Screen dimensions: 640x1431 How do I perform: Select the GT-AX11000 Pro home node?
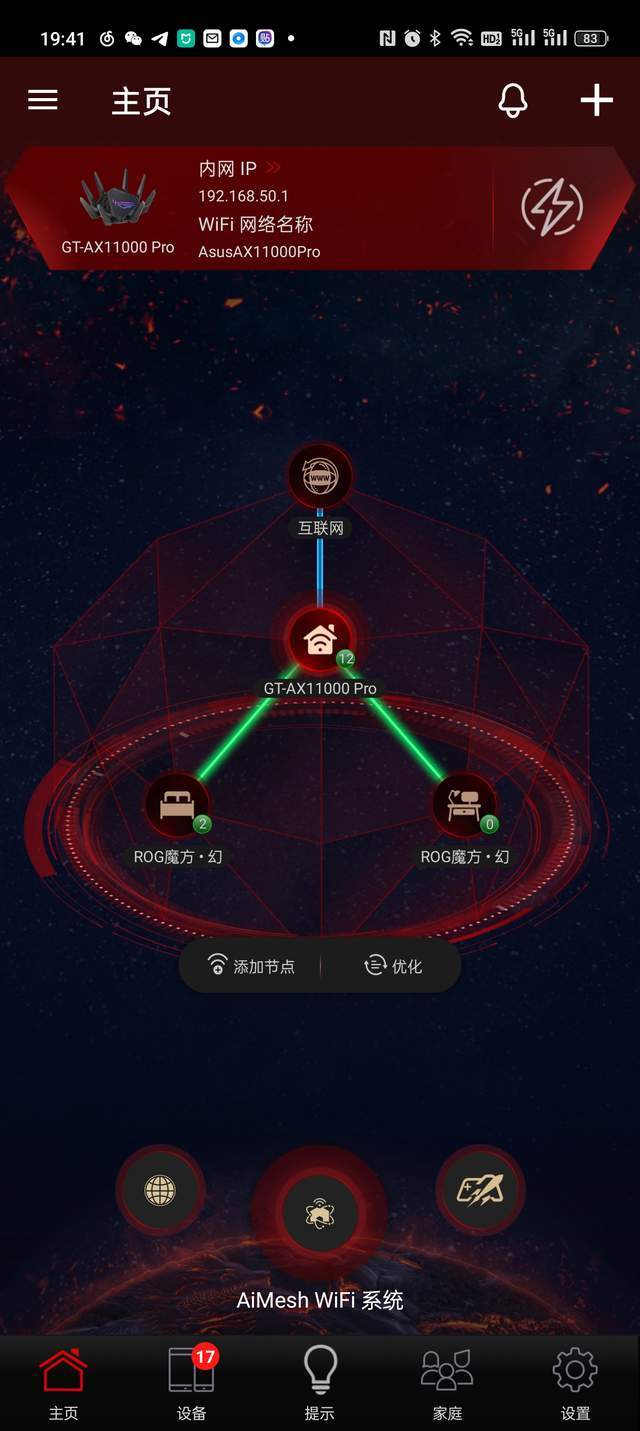(x=320, y=650)
